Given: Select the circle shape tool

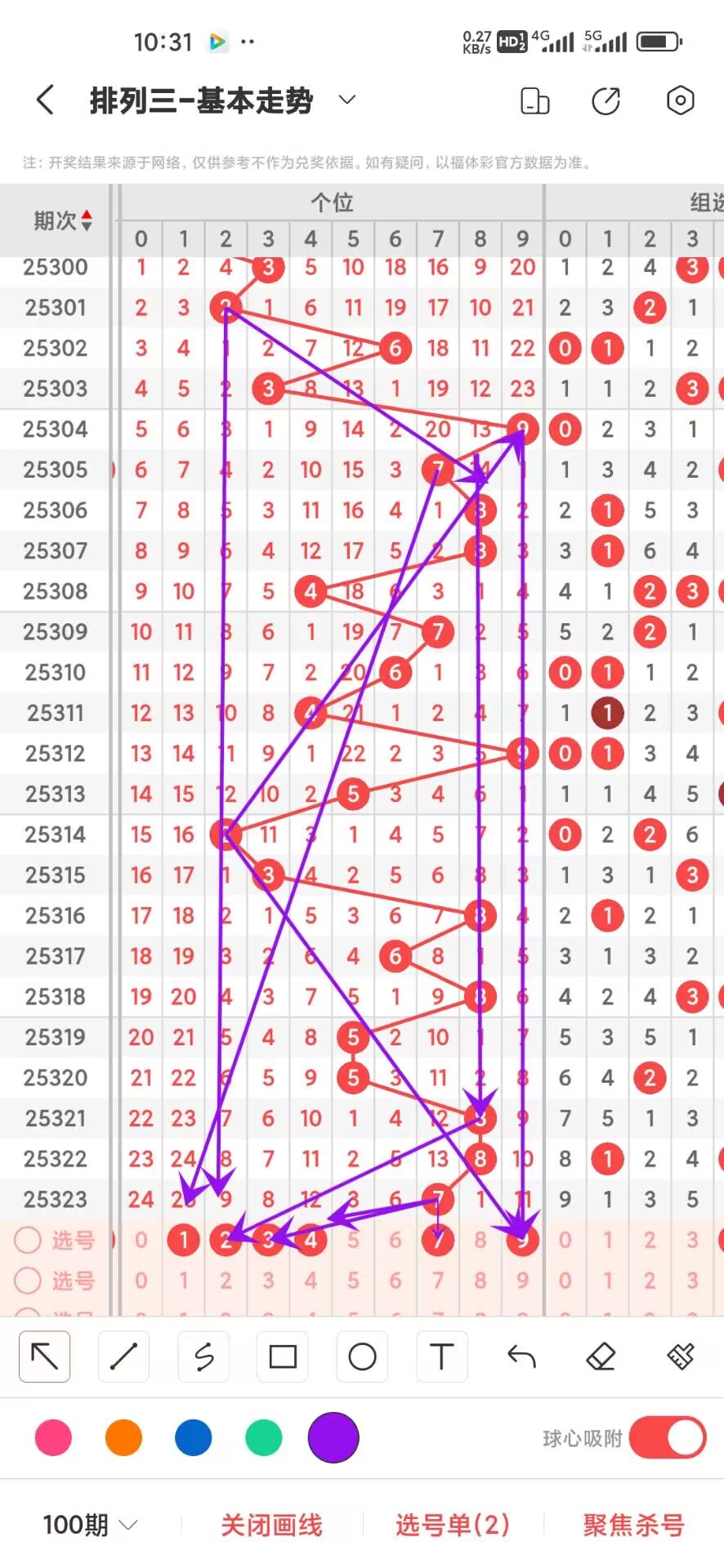Looking at the screenshot, I should point(362,1356).
